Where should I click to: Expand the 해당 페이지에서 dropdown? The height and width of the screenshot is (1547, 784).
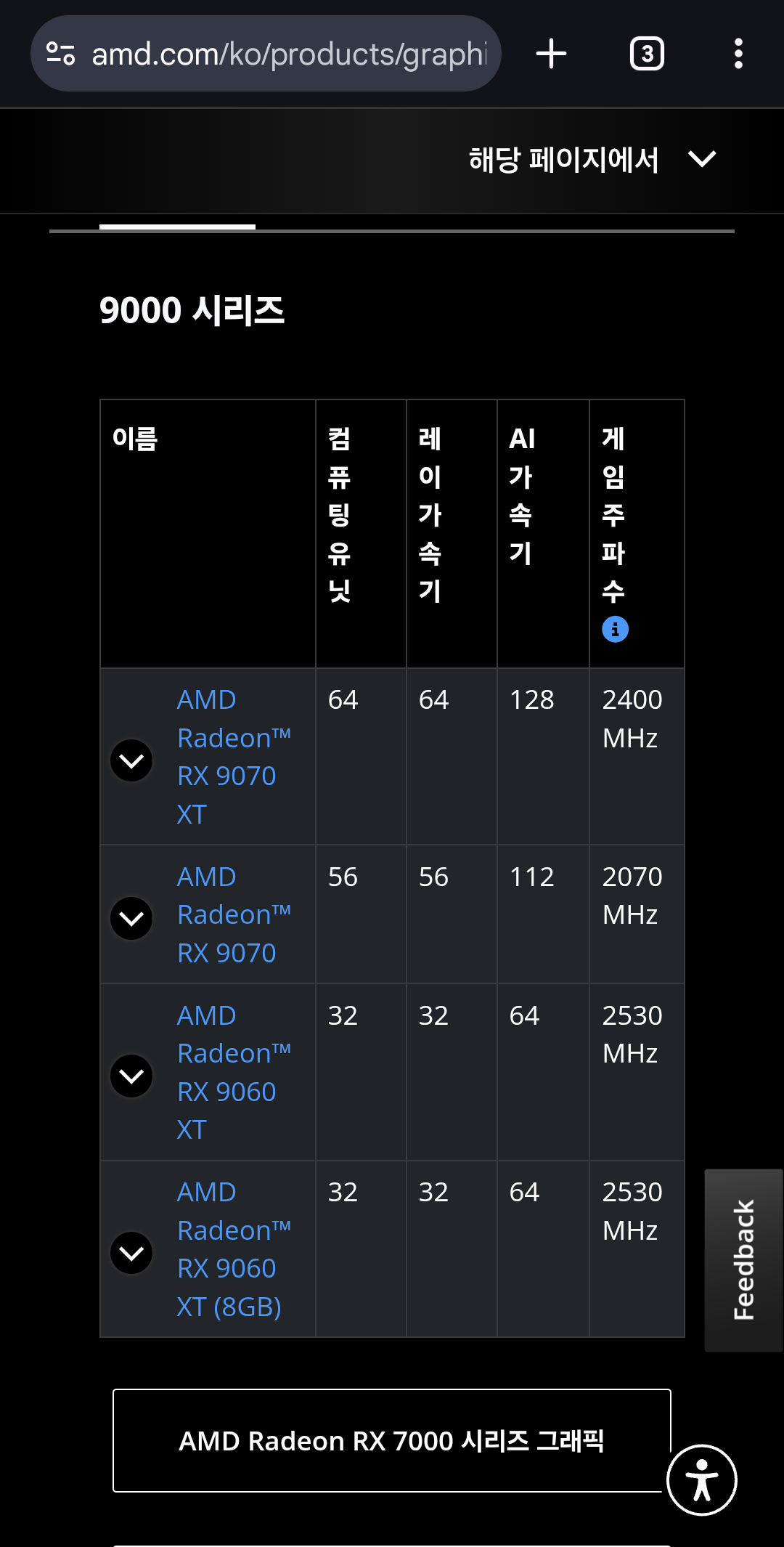[x=593, y=159]
